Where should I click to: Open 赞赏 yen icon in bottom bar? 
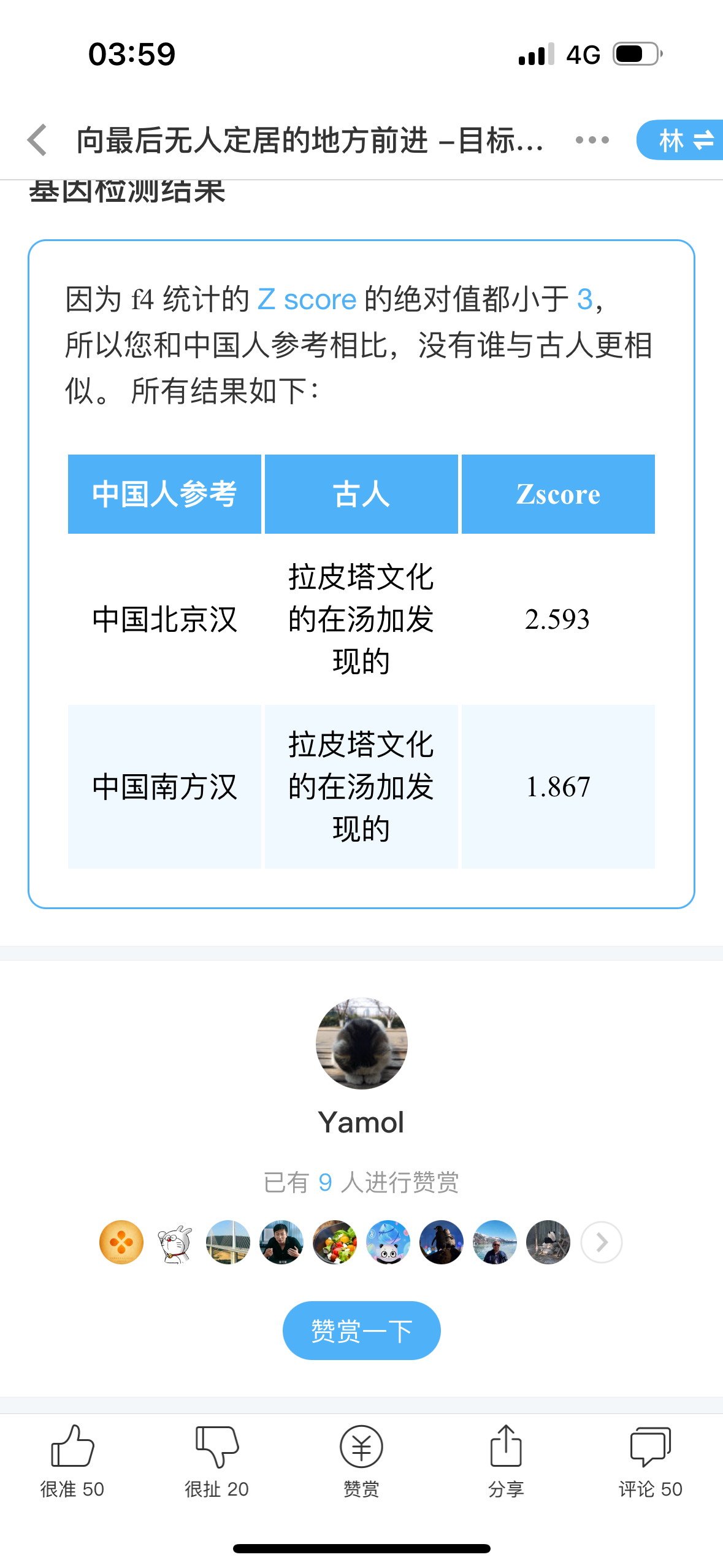361,1460
